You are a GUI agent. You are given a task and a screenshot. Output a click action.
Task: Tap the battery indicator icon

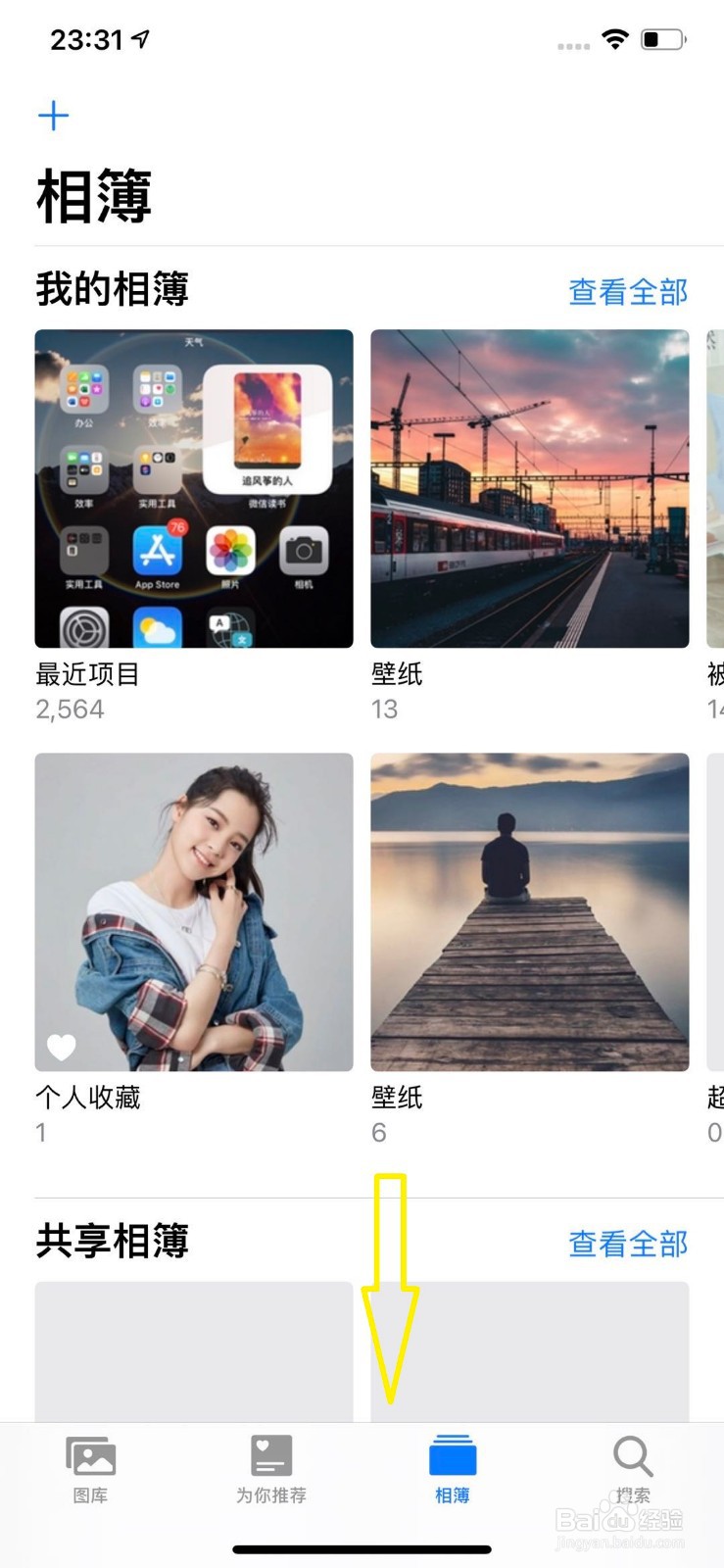pos(661,39)
